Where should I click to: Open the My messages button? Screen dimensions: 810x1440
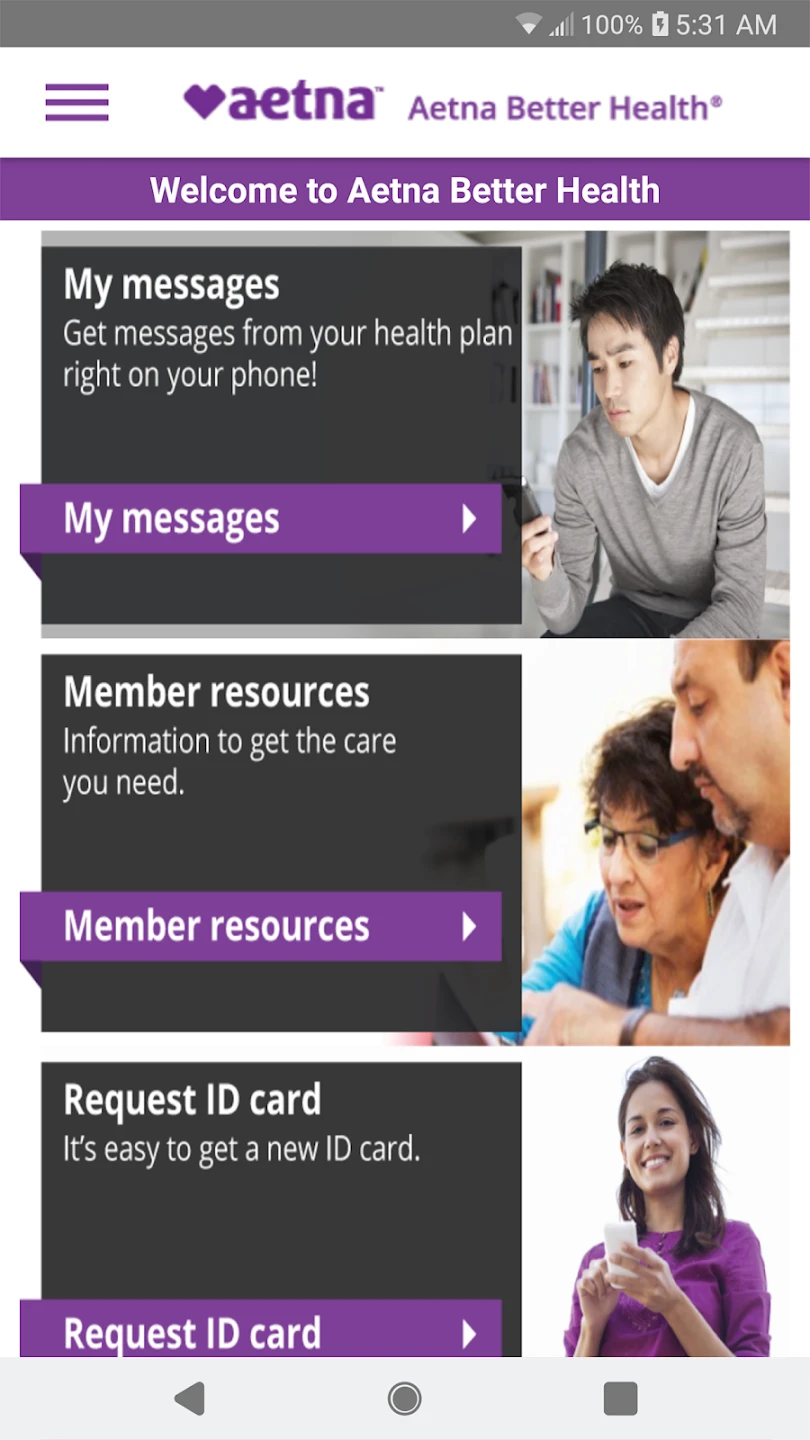click(261, 519)
